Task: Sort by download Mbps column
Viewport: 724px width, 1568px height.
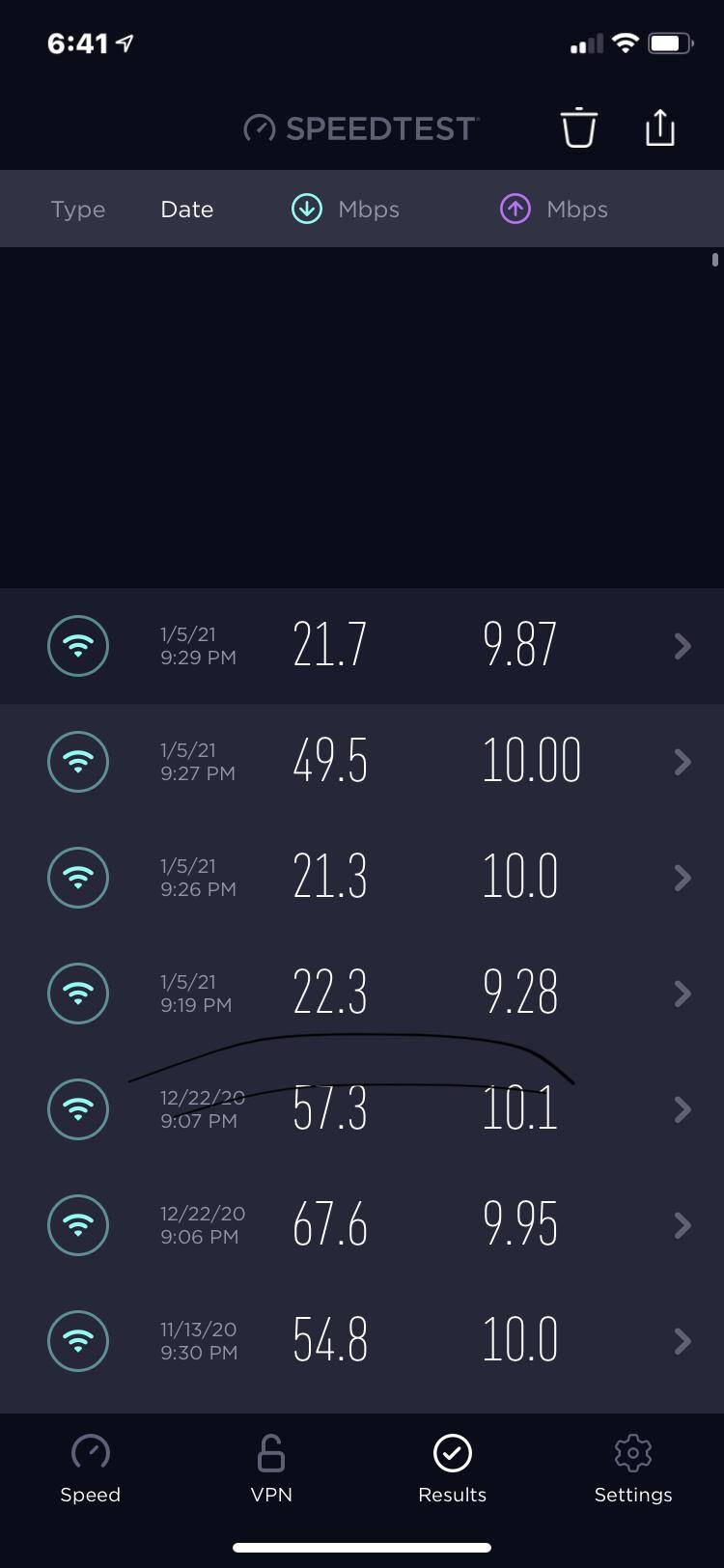Action: (x=346, y=210)
